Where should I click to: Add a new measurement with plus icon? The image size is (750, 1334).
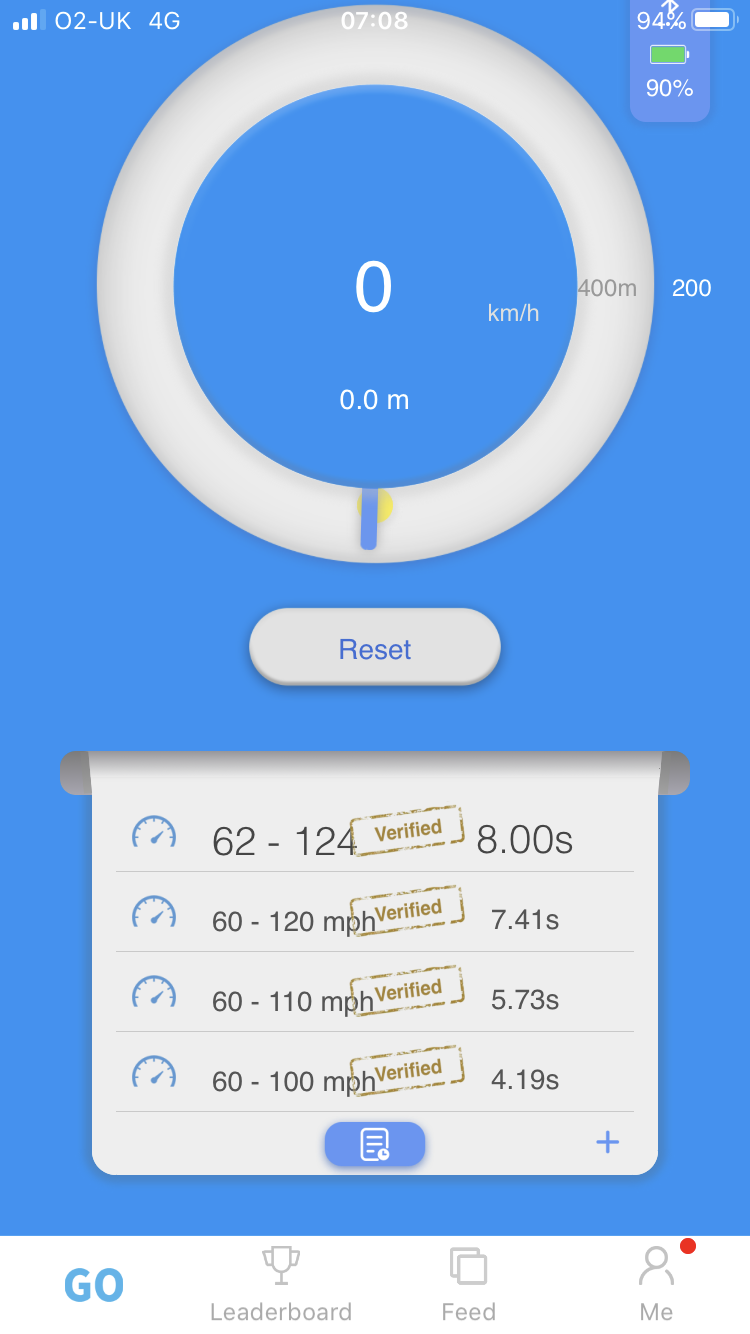tap(607, 1142)
